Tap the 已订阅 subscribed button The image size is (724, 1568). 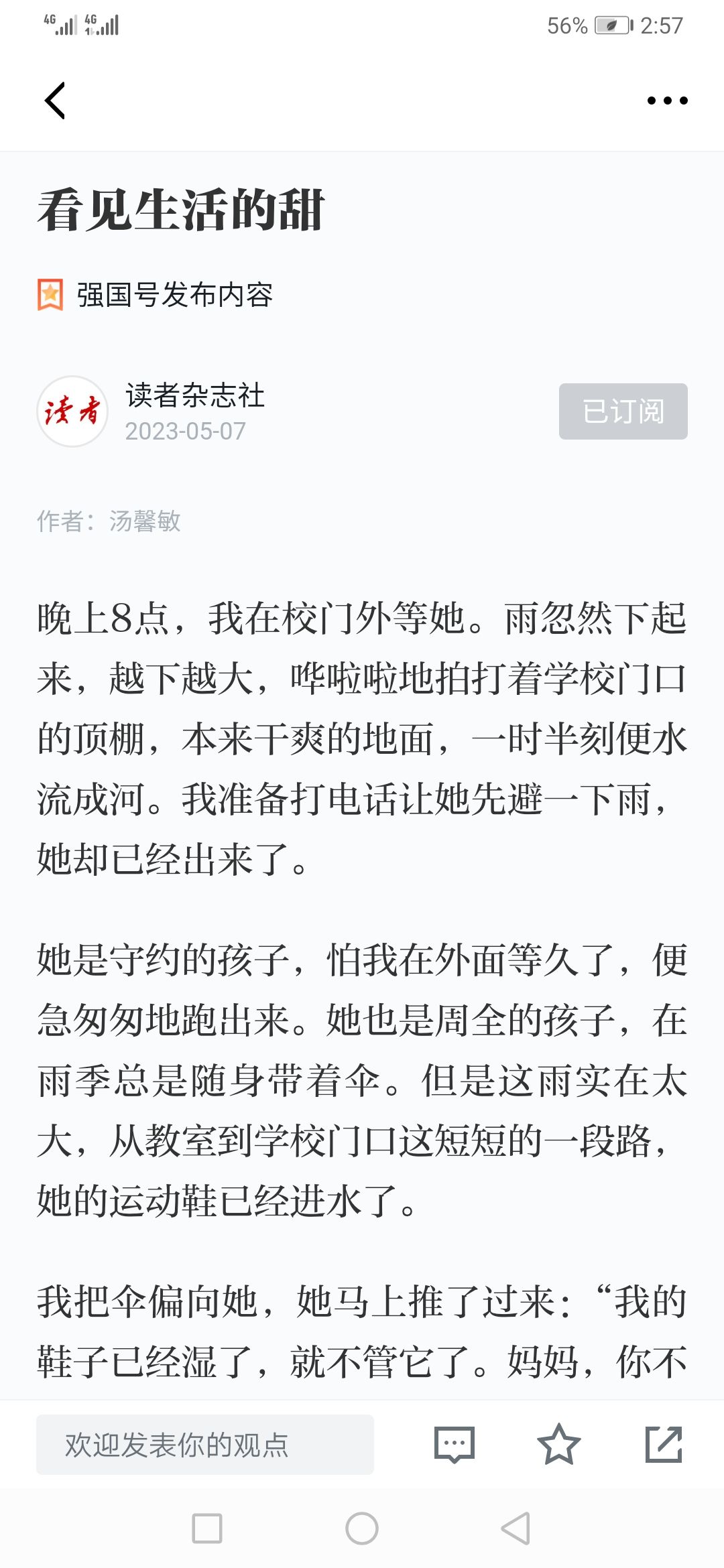tap(623, 411)
